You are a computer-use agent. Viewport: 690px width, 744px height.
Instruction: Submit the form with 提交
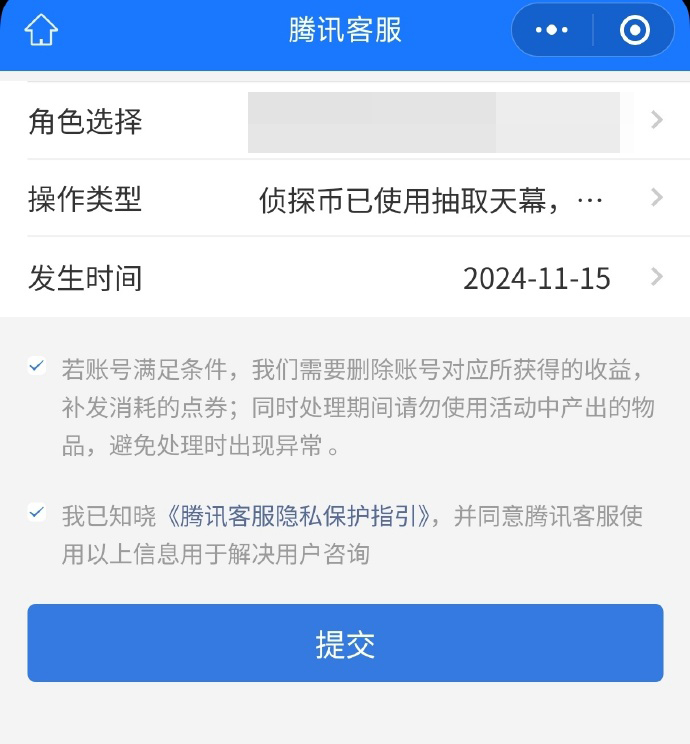click(x=345, y=643)
